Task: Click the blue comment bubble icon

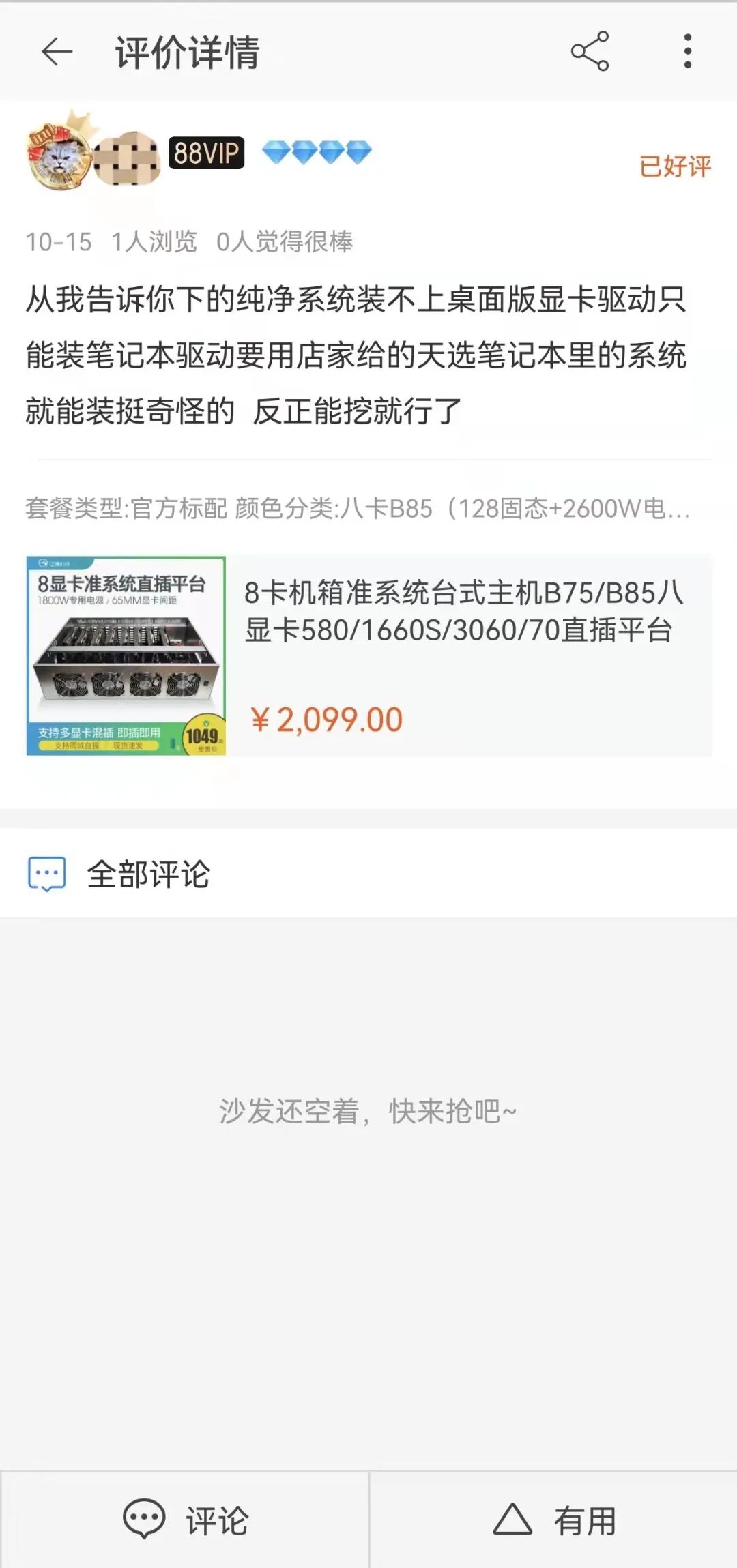Action: (x=46, y=874)
